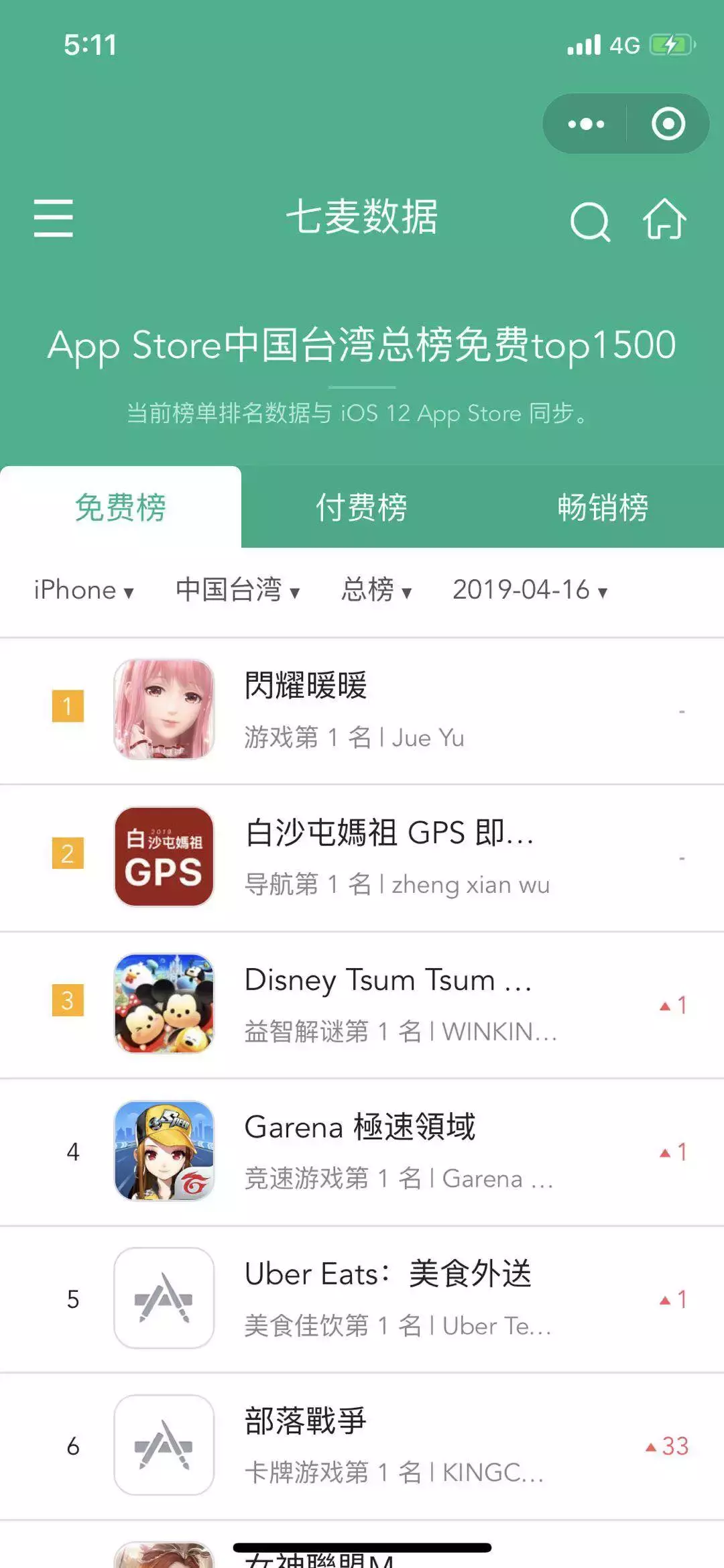
Task: Switch to the 付费榜 tab
Action: point(361,507)
